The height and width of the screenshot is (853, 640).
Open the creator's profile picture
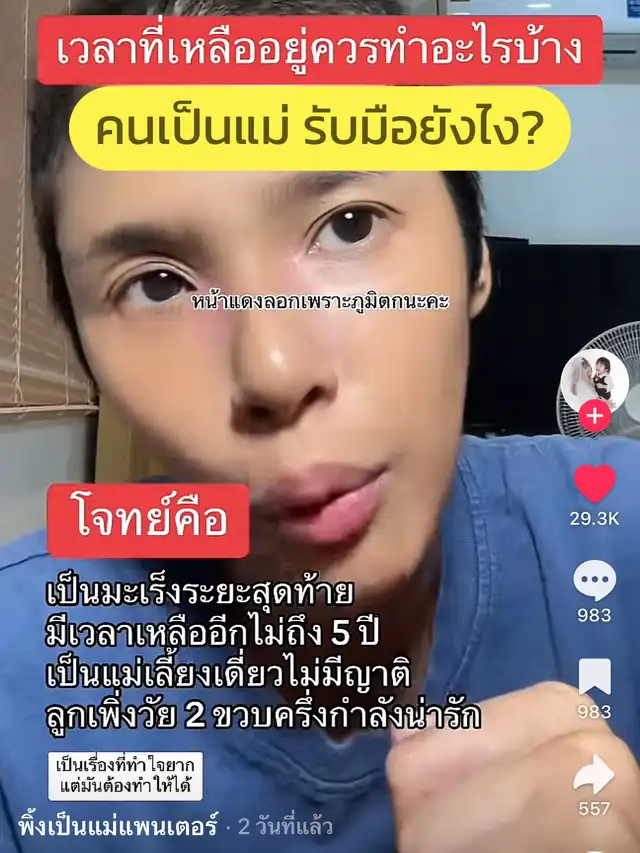tap(594, 380)
